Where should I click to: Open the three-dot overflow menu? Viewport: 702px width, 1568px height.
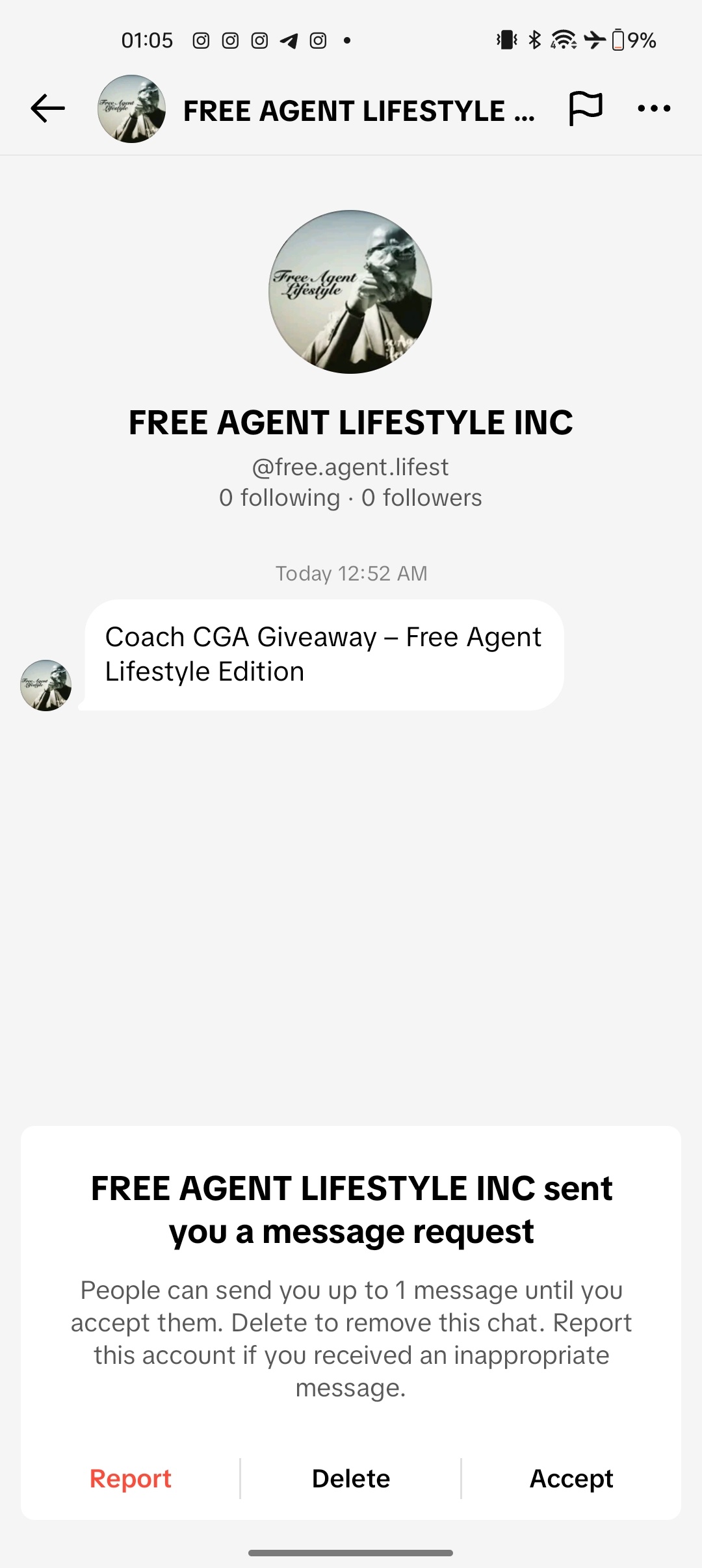tap(654, 109)
